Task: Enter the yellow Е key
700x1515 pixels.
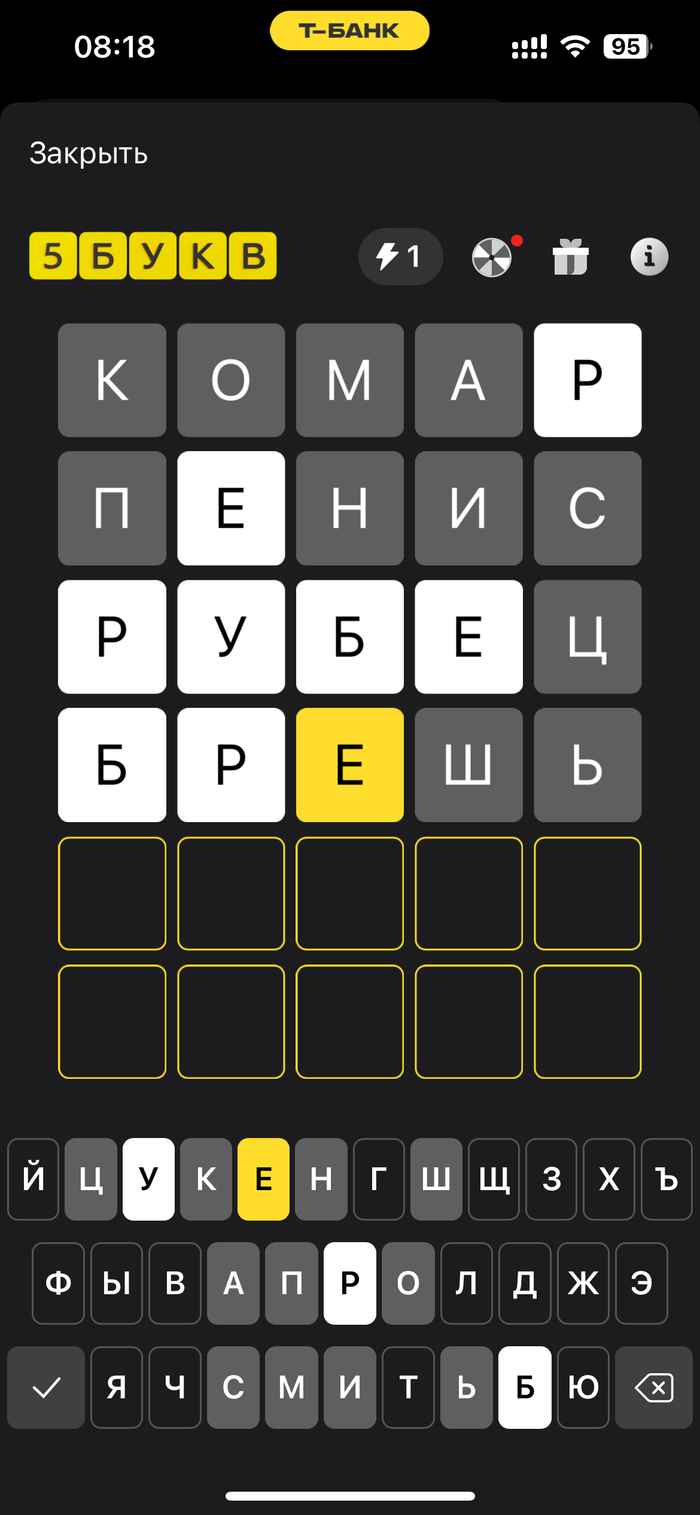Action: pyautogui.click(x=263, y=1179)
